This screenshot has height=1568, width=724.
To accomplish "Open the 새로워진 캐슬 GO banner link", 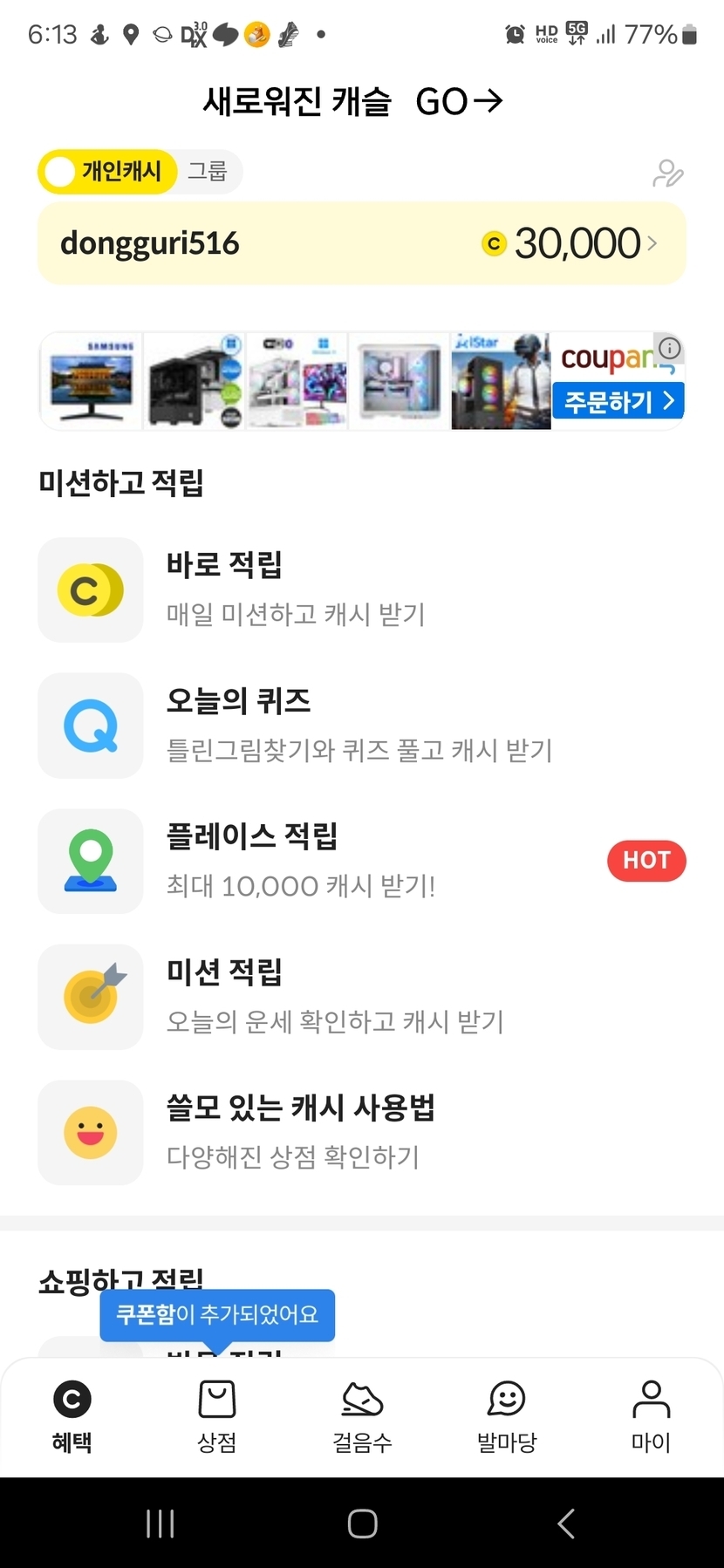I will pos(353,102).
